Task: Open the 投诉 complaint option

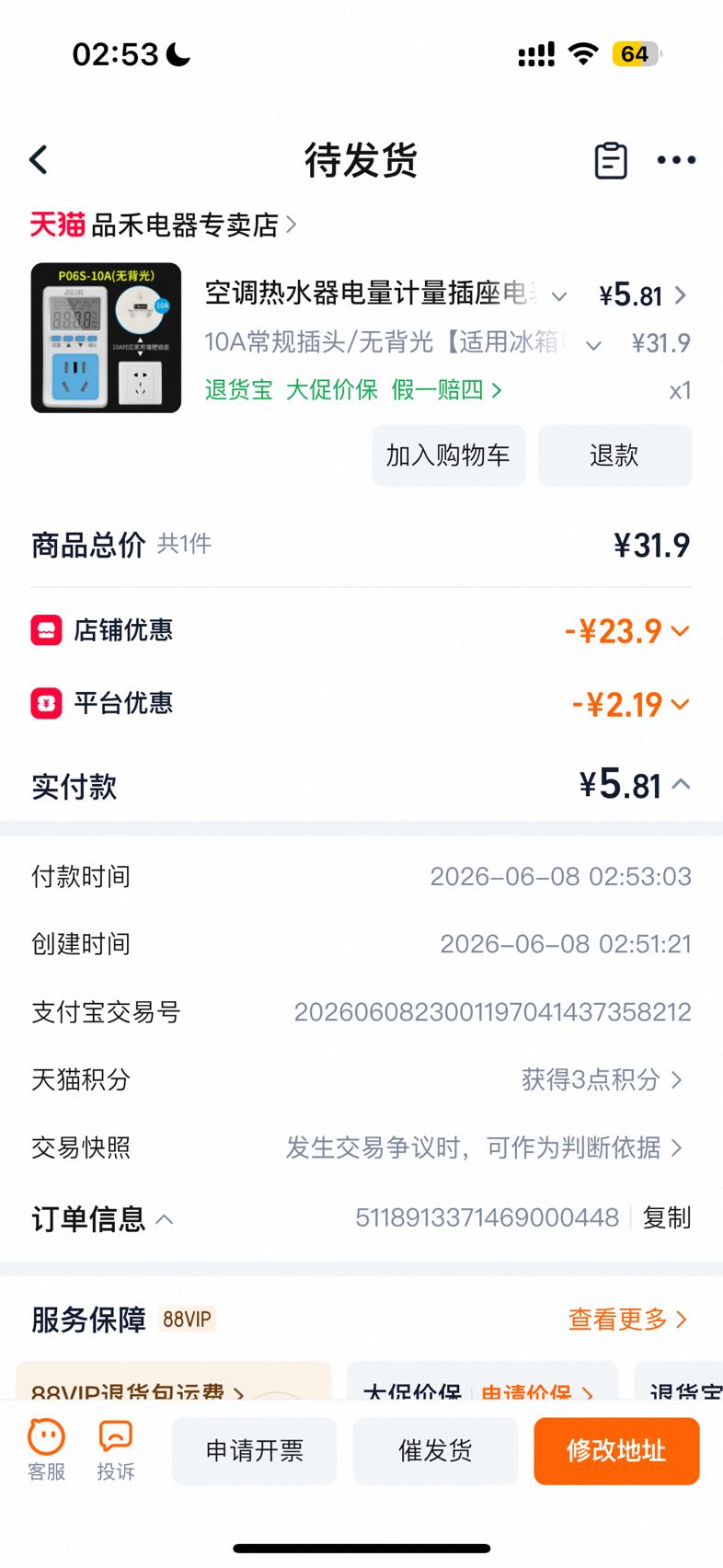Action: pos(116,1450)
